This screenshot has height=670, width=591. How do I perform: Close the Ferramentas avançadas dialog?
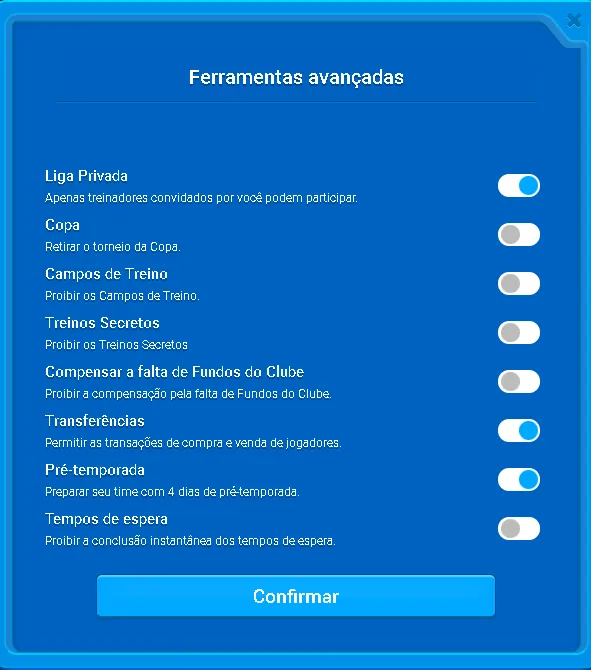point(573,20)
